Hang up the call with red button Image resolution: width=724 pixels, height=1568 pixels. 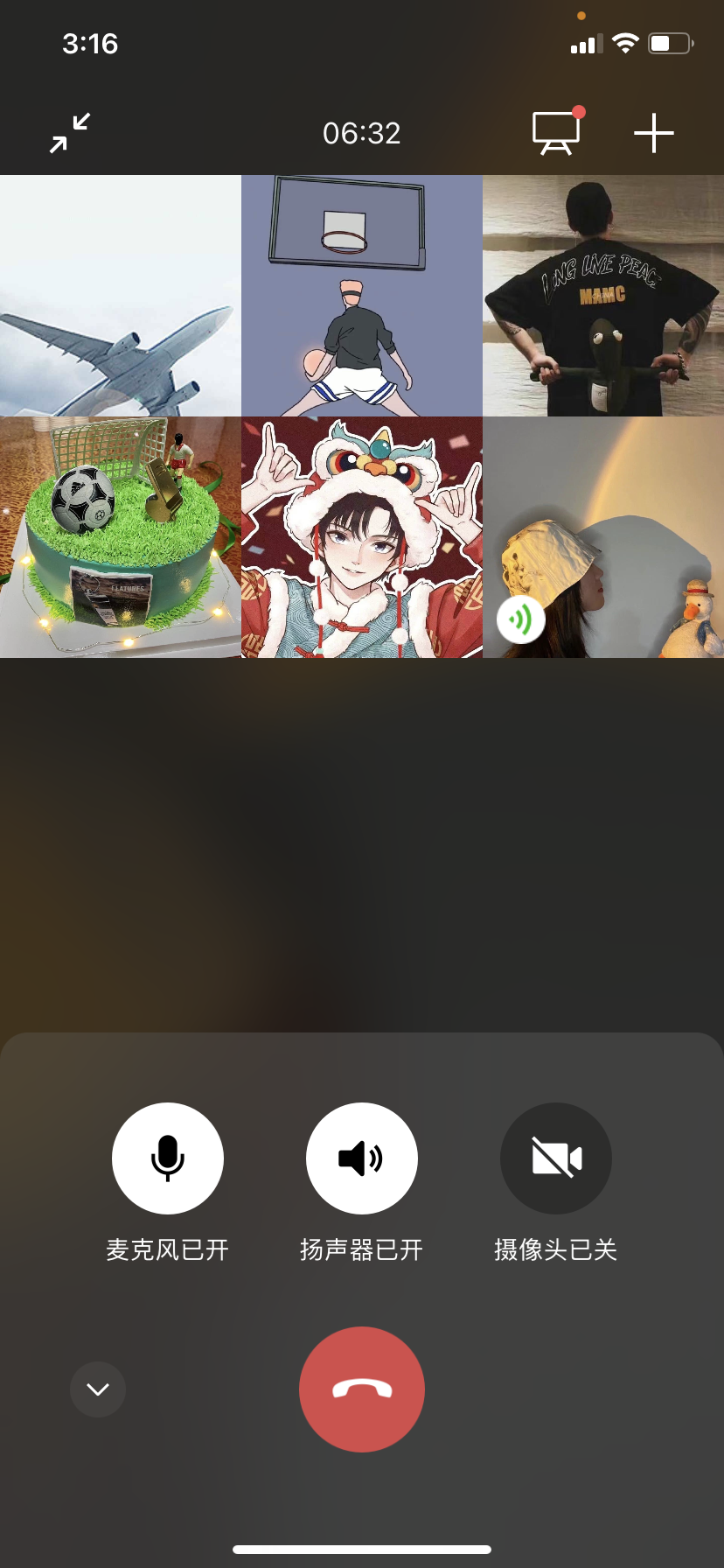tap(362, 1389)
